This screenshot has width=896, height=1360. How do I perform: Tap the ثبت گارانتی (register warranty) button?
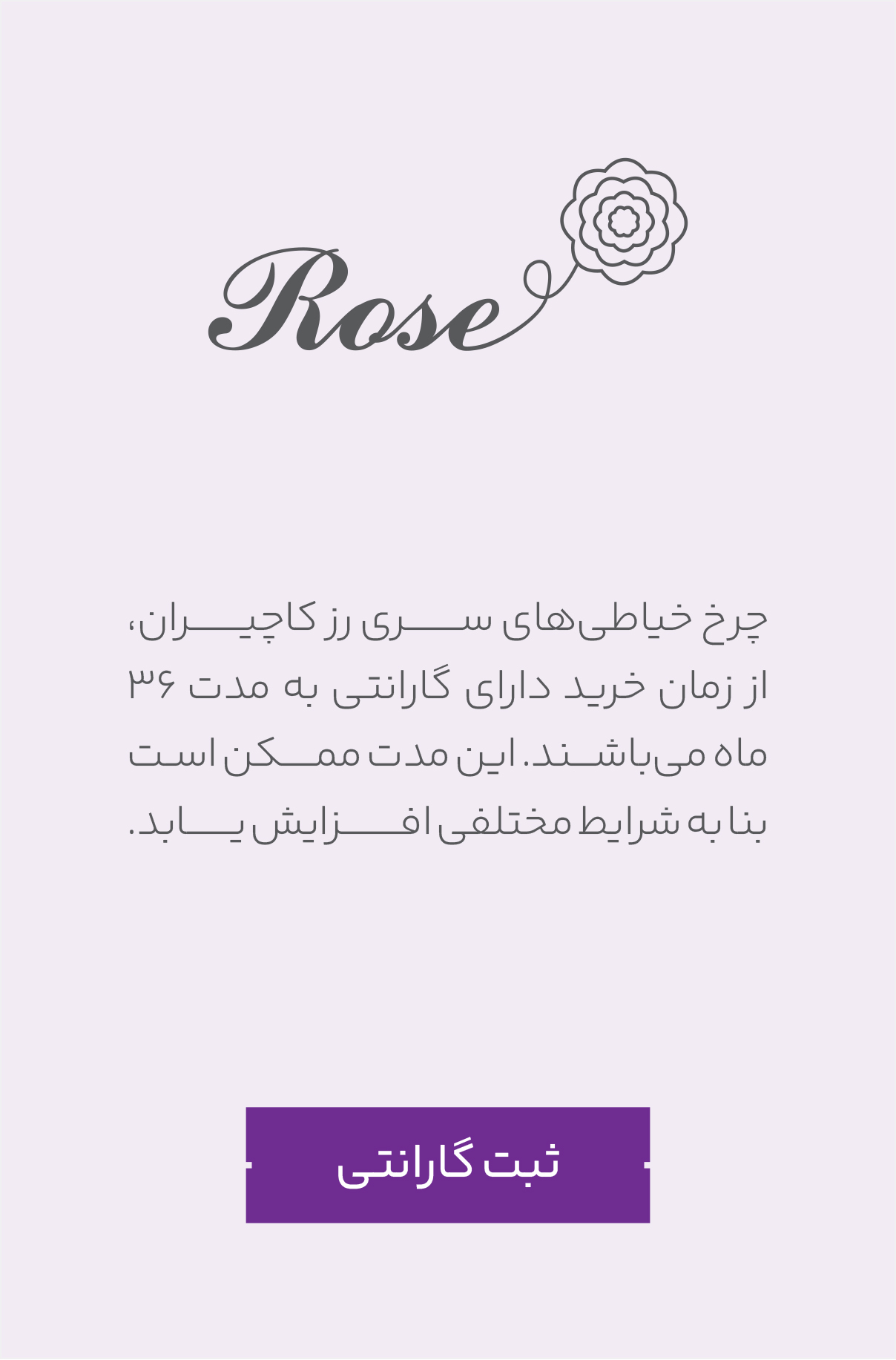[448, 1164]
